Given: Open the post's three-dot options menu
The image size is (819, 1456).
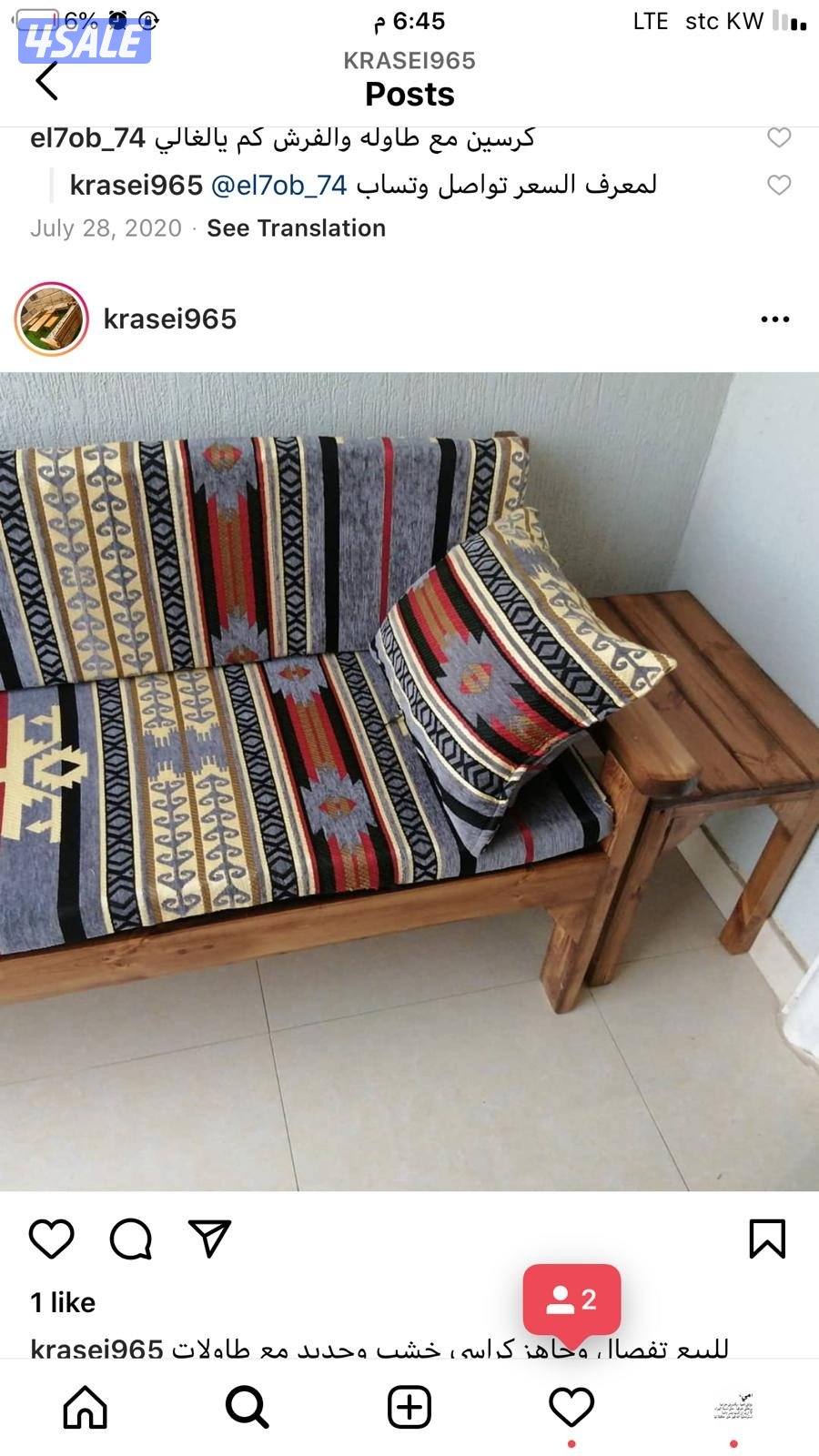Looking at the screenshot, I should pyautogui.click(x=774, y=319).
